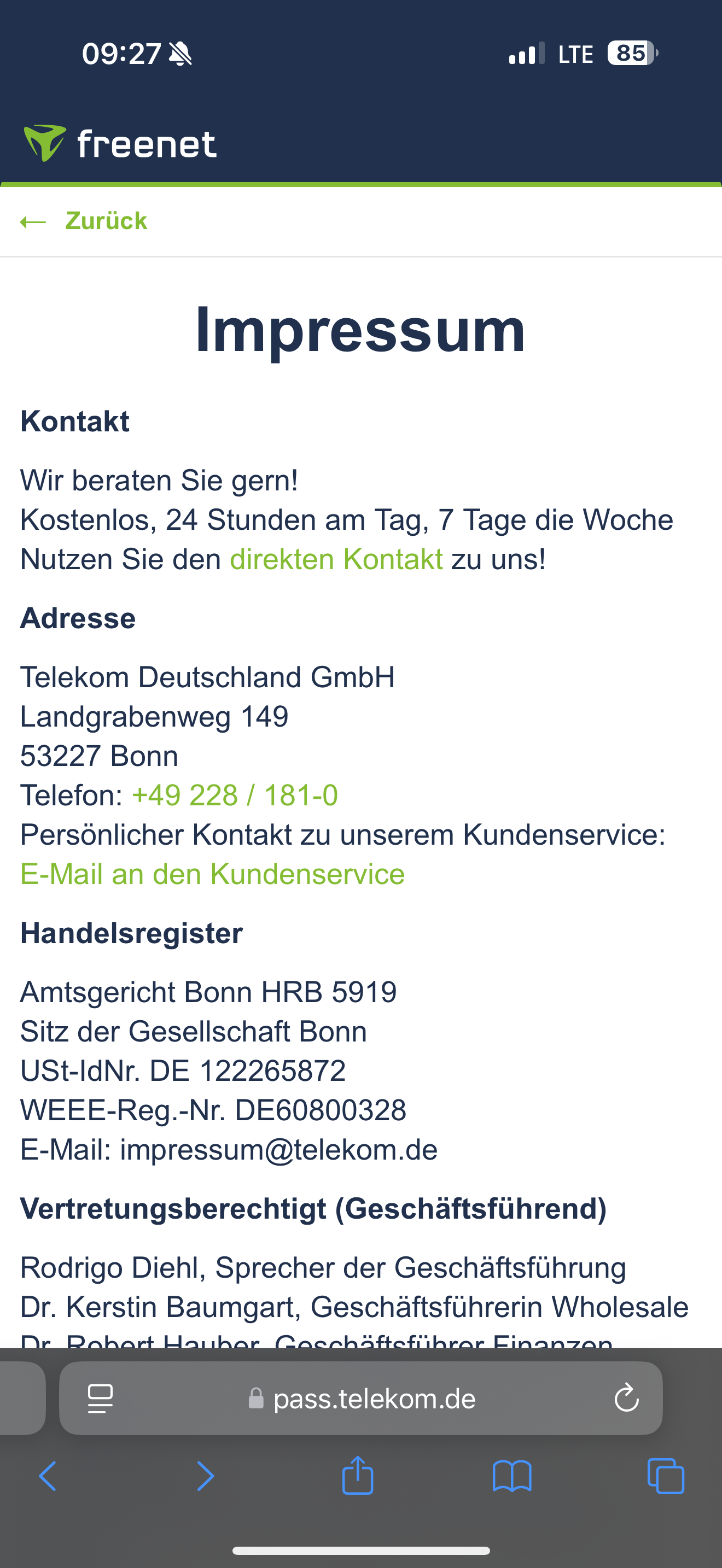The image size is (722, 1568).
Task: Open the page settings menu in address bar
Action: click(101, 1398)
